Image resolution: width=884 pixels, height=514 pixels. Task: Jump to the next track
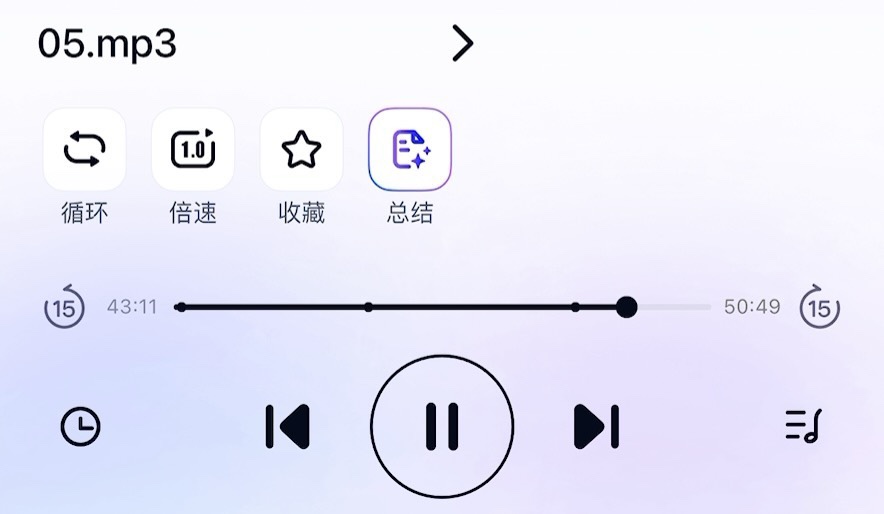coord(596,427)
